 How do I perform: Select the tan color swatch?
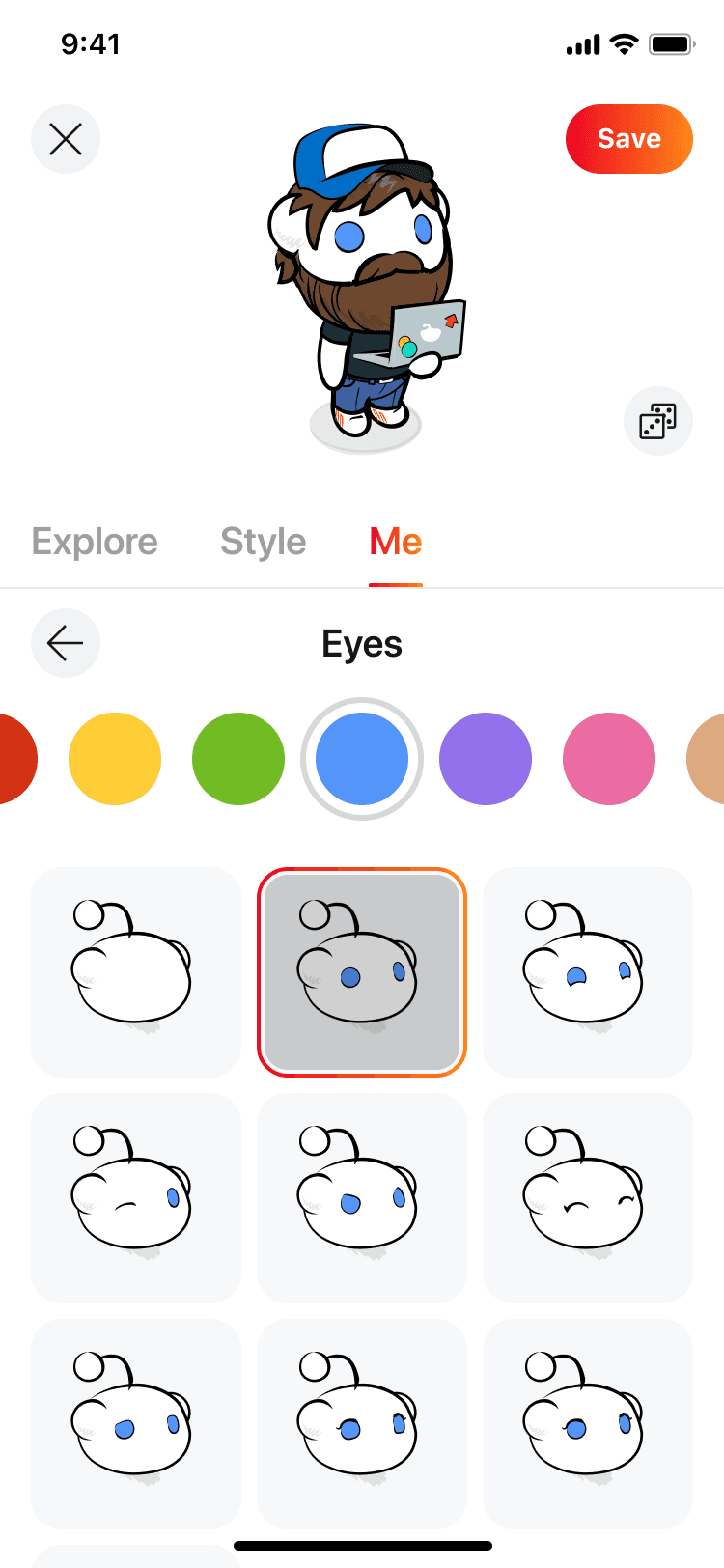[708, 759]
